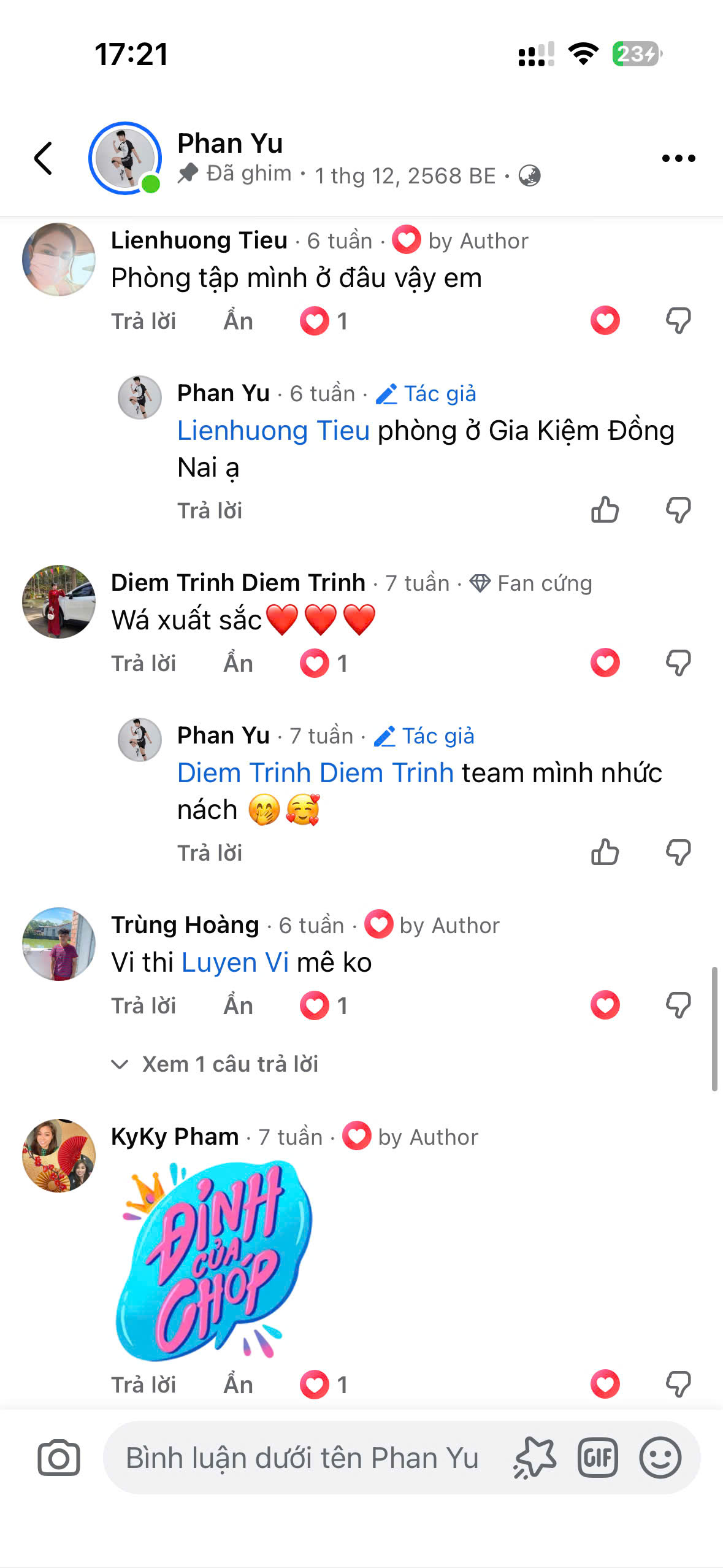Open the GIF picker
Viewport: 723px width, 1568px height.
(x=597, y=1458)
